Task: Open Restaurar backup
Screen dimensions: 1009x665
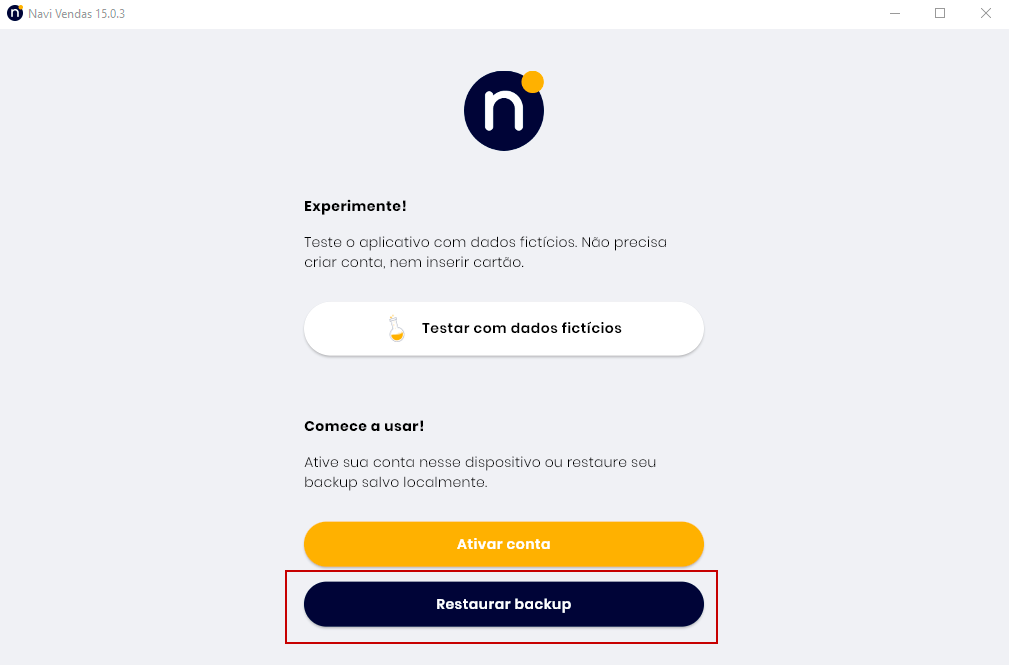Action: pyautogui.click(x=503, y=604)
